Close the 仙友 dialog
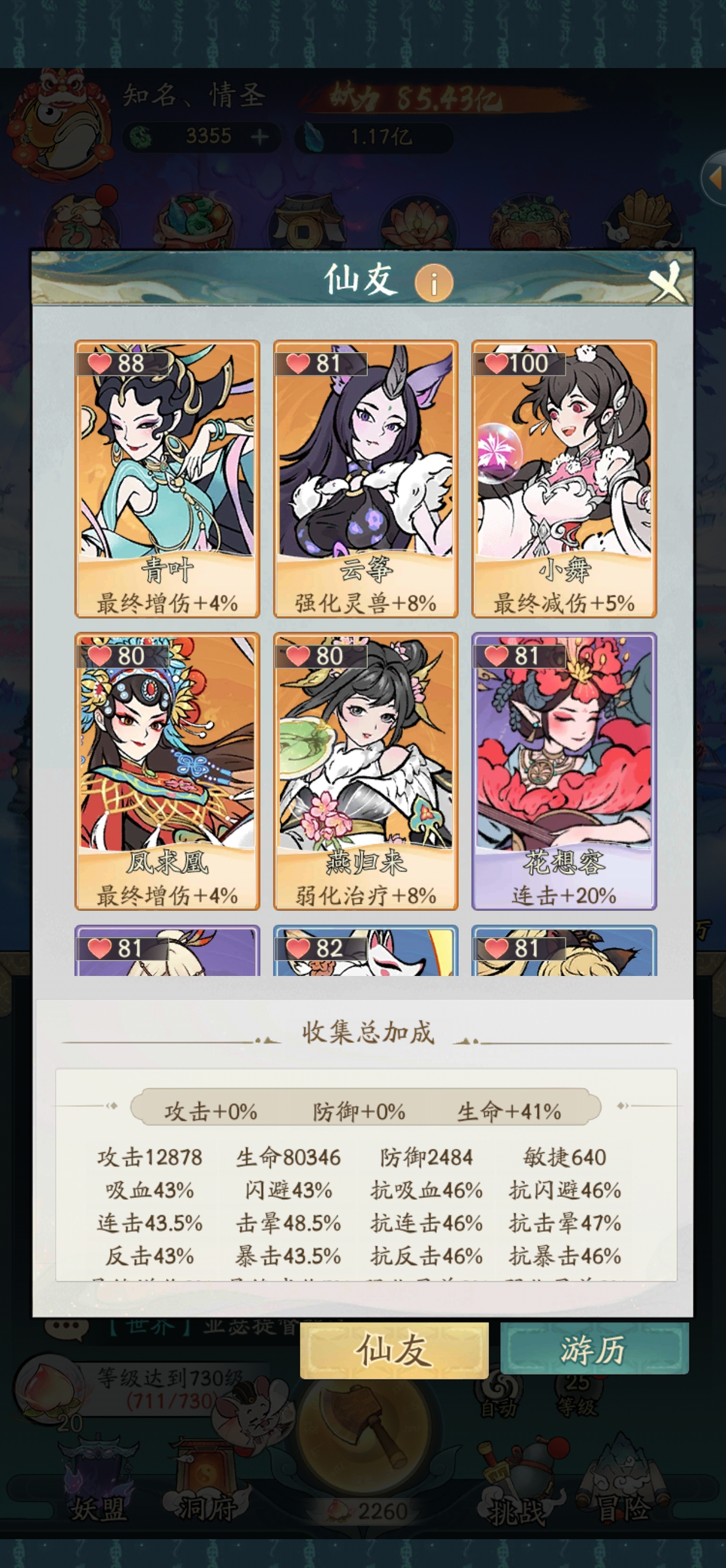 click(x=668, y=282)
